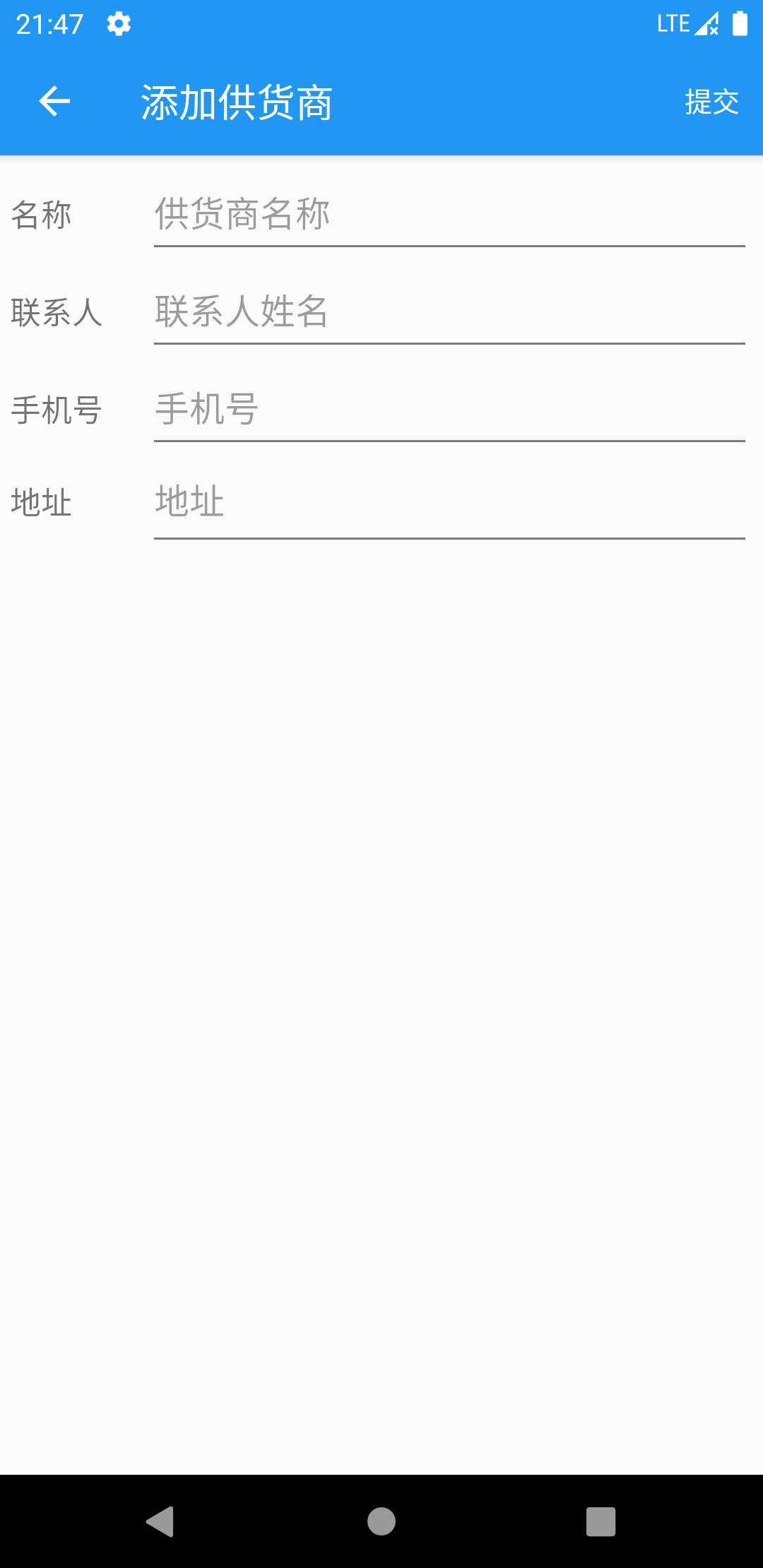This screenshot has height=1568, width=763.
Task: Select the 联系人姓名 contact field
Action: (449, 312)
